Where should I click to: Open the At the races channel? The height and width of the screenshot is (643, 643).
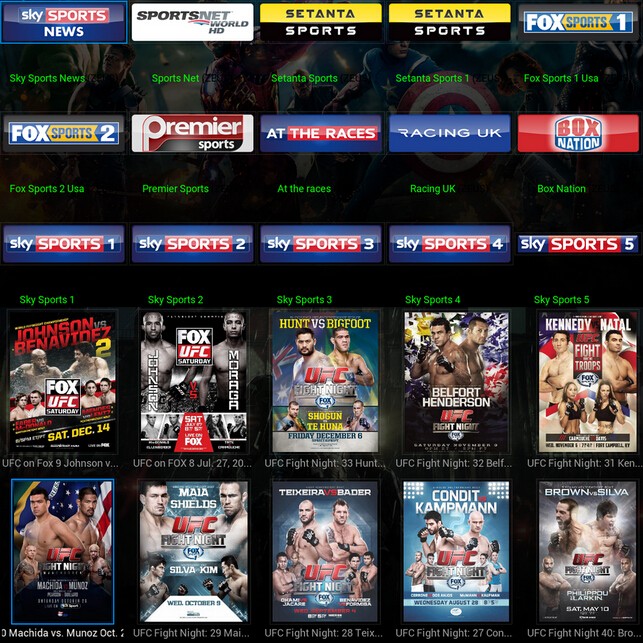[x=321, y=133]
